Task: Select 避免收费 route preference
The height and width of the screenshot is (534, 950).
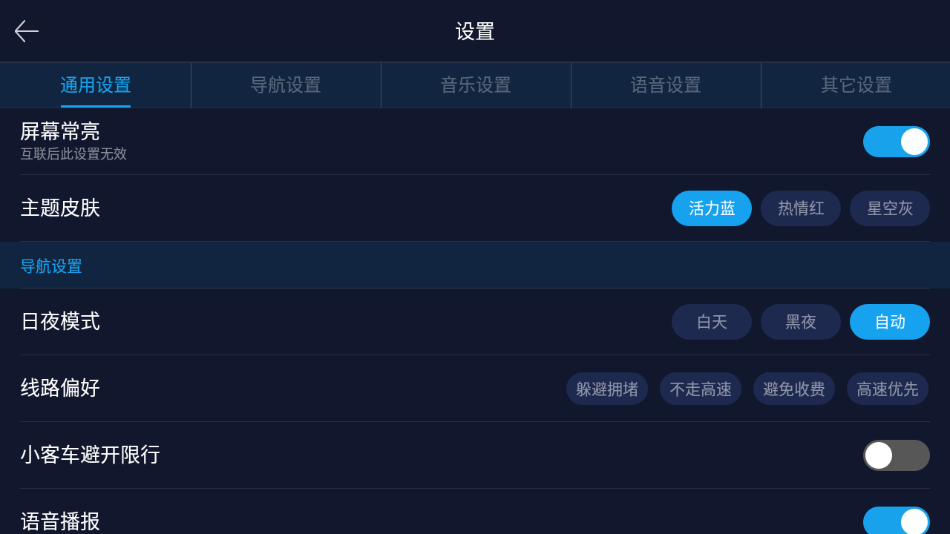Action: [794, 389]
